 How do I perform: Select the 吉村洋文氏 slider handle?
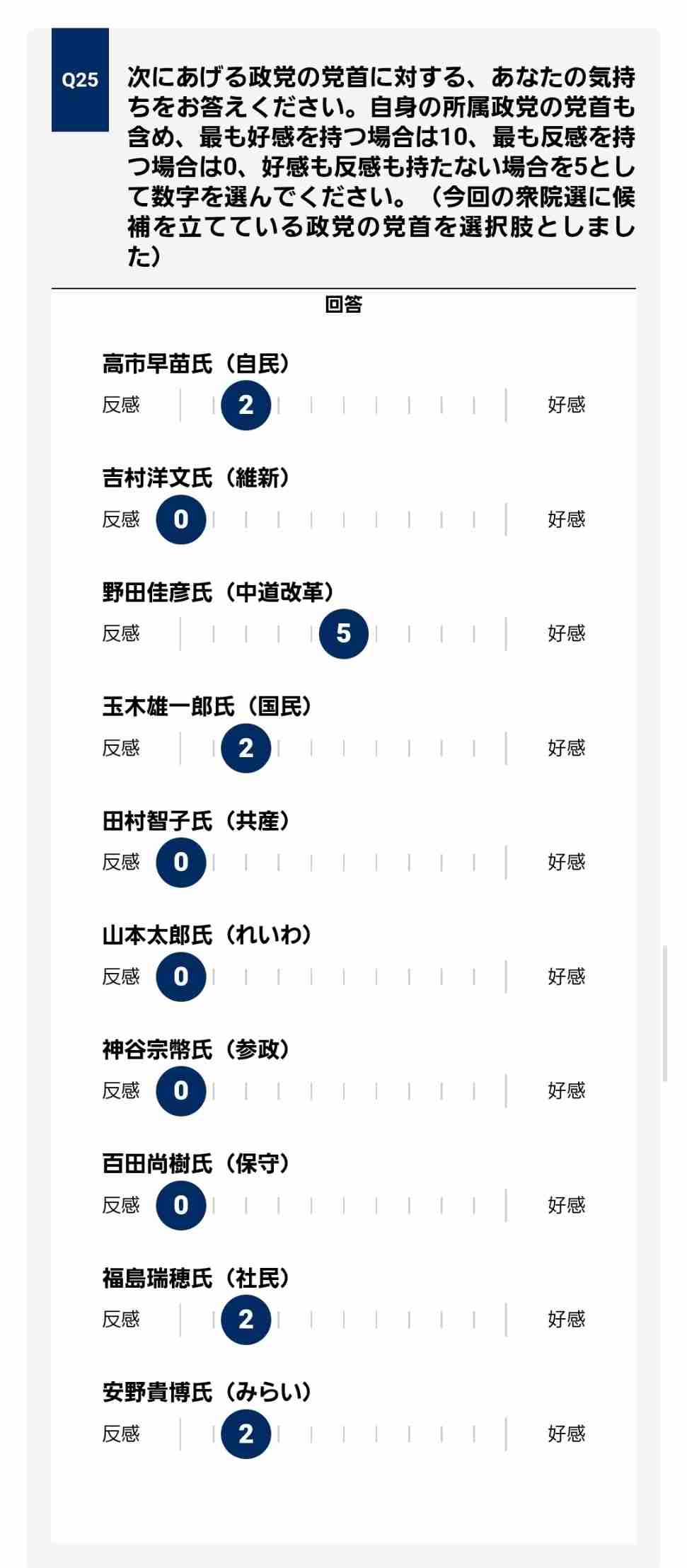(x=181, y=519)
